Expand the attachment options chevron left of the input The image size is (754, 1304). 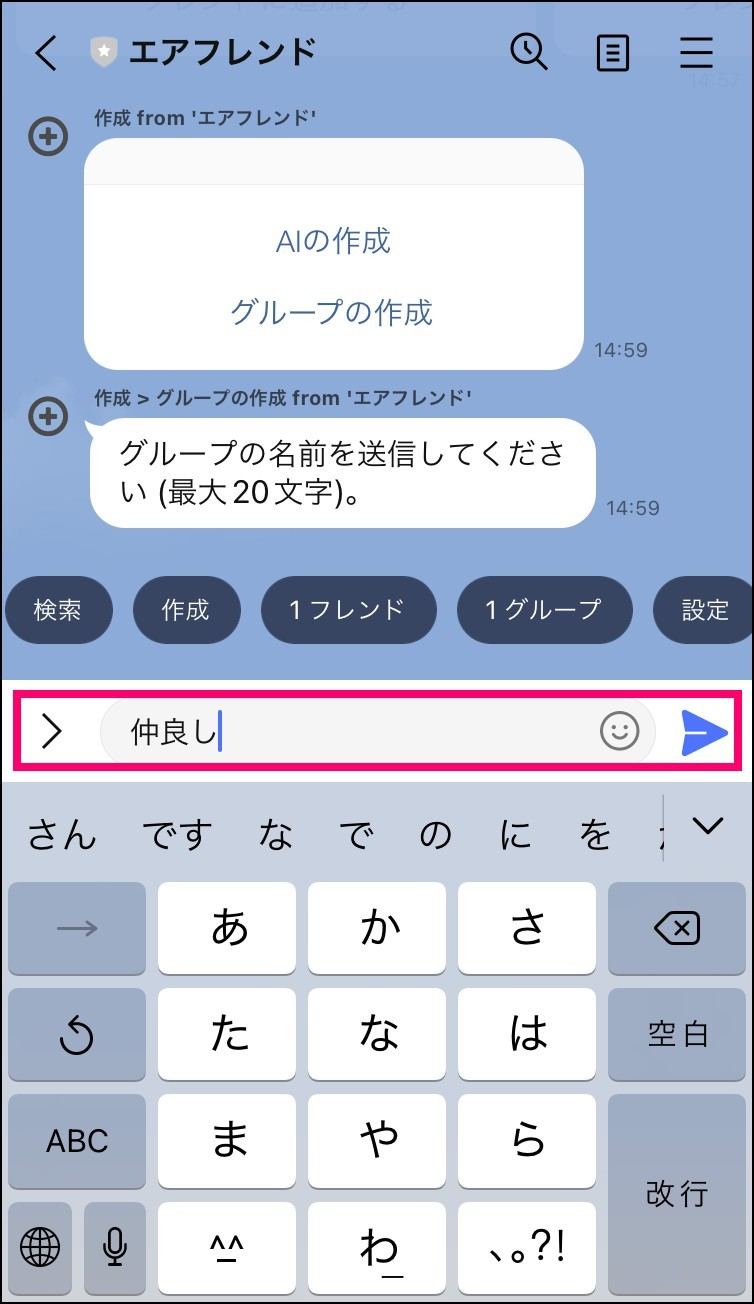click(52, 732)
